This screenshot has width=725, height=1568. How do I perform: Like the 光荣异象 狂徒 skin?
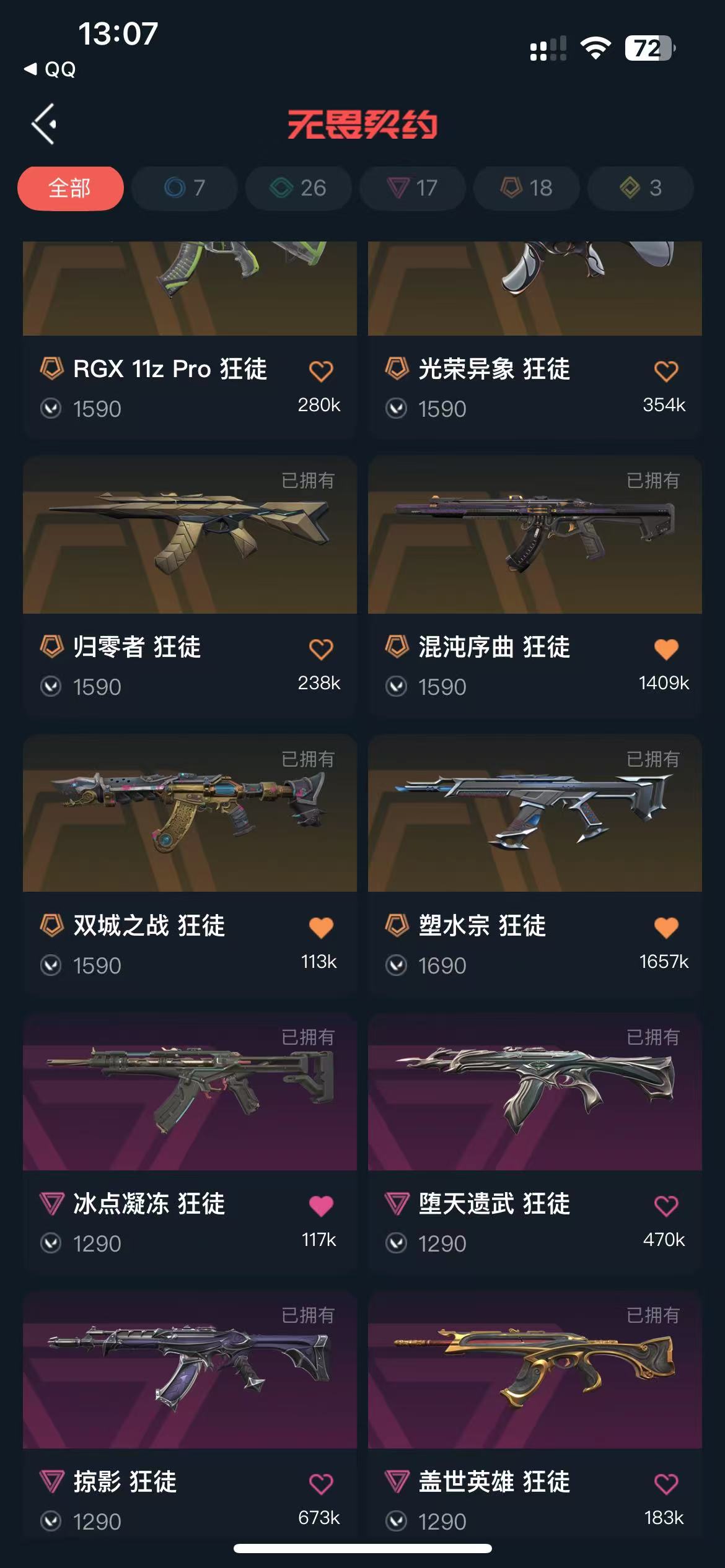point(666,371)
